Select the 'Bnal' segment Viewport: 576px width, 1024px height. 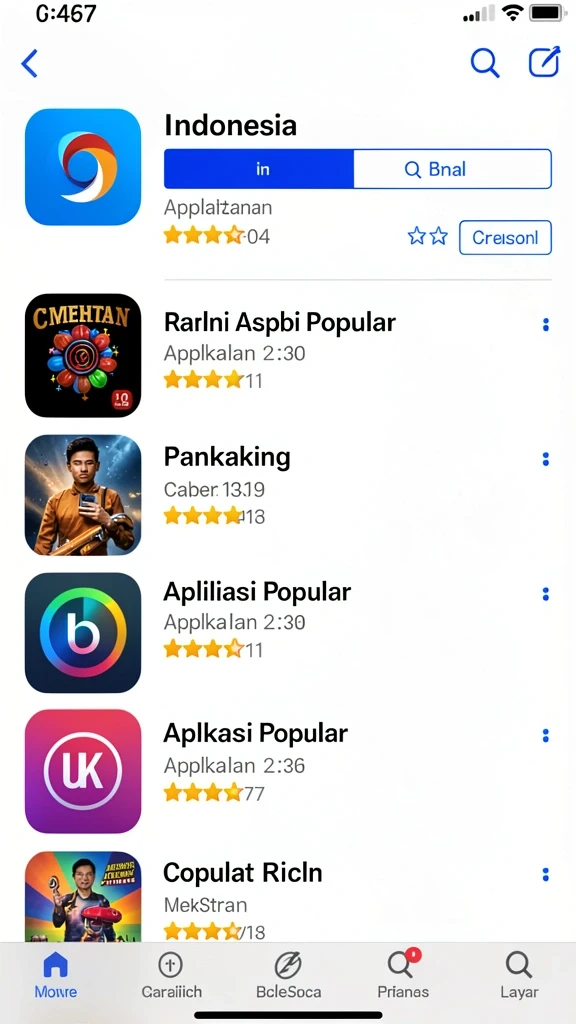(x=453, y=169)
